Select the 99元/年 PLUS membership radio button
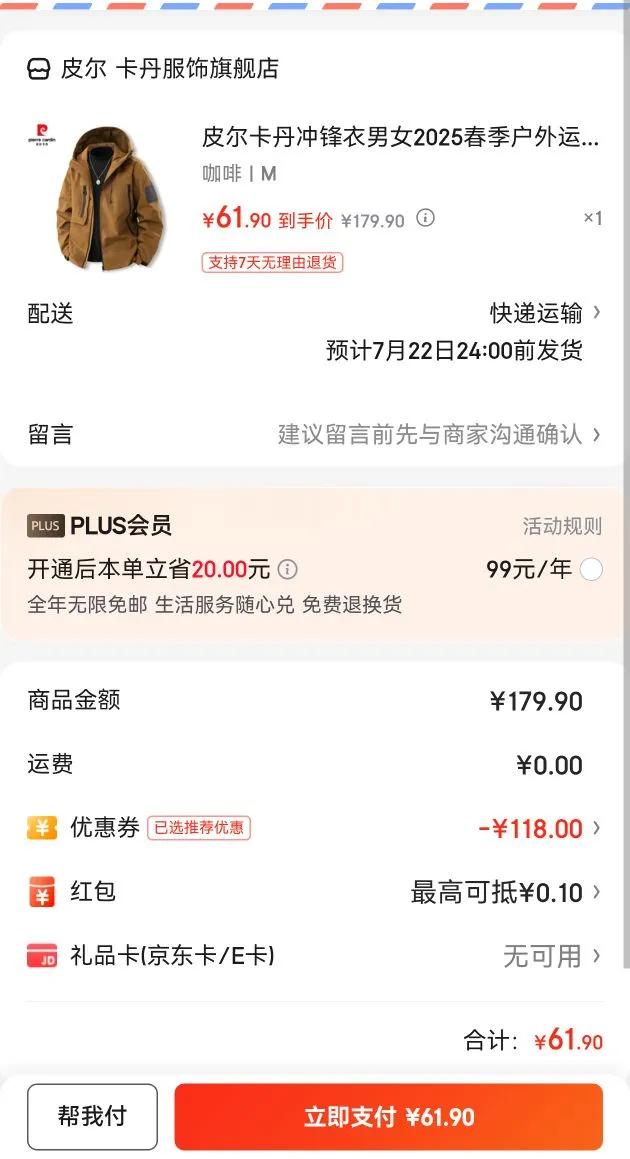The width and height of the screenshot is (630, 1159). (x=591, y=570)
